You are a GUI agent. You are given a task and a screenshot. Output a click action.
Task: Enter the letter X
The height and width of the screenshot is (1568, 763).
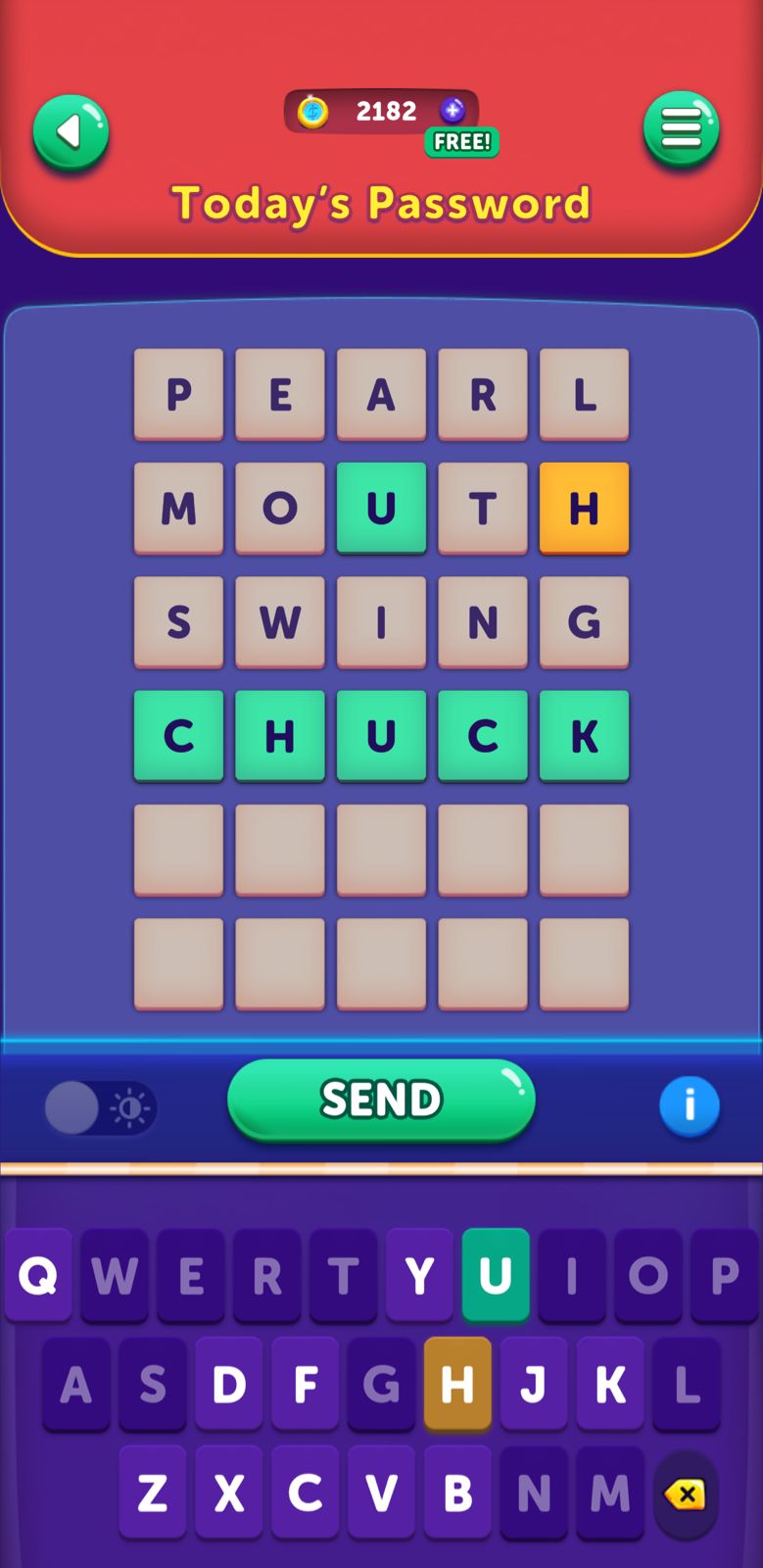[x=229, y=1494]
